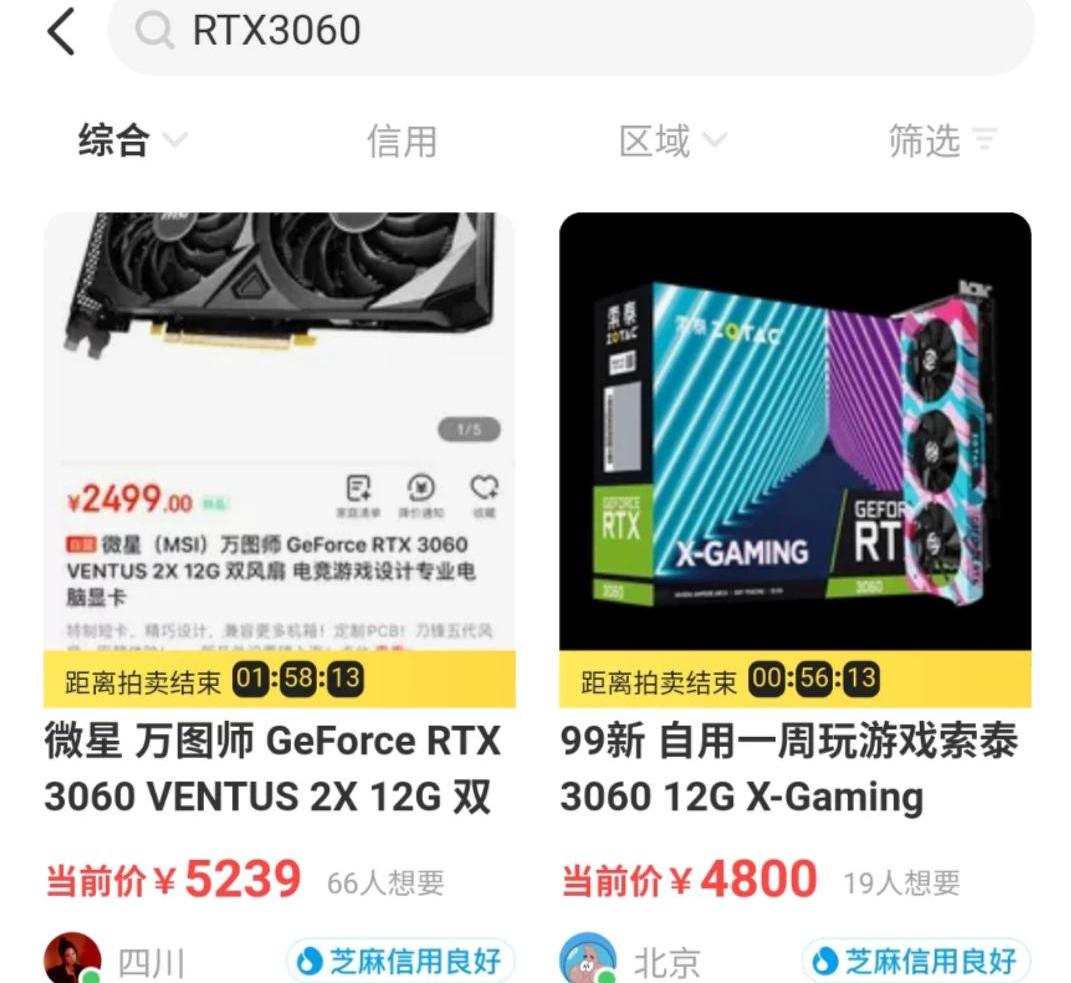Screen dimensions: 1071x983
Task: Open the 筛选 filter options
Action: point(941,141)
